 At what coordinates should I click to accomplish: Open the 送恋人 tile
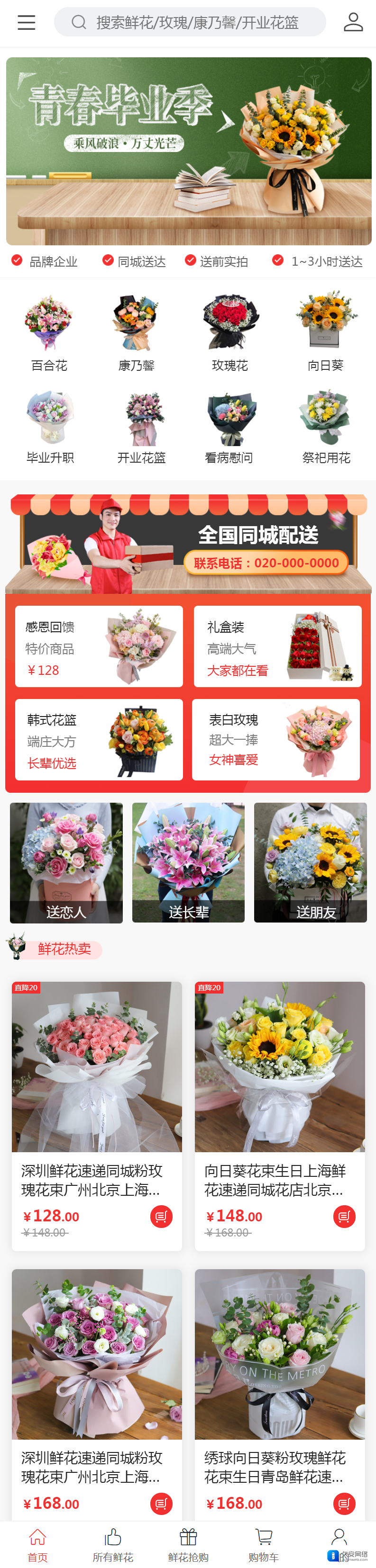click(66, 862)
